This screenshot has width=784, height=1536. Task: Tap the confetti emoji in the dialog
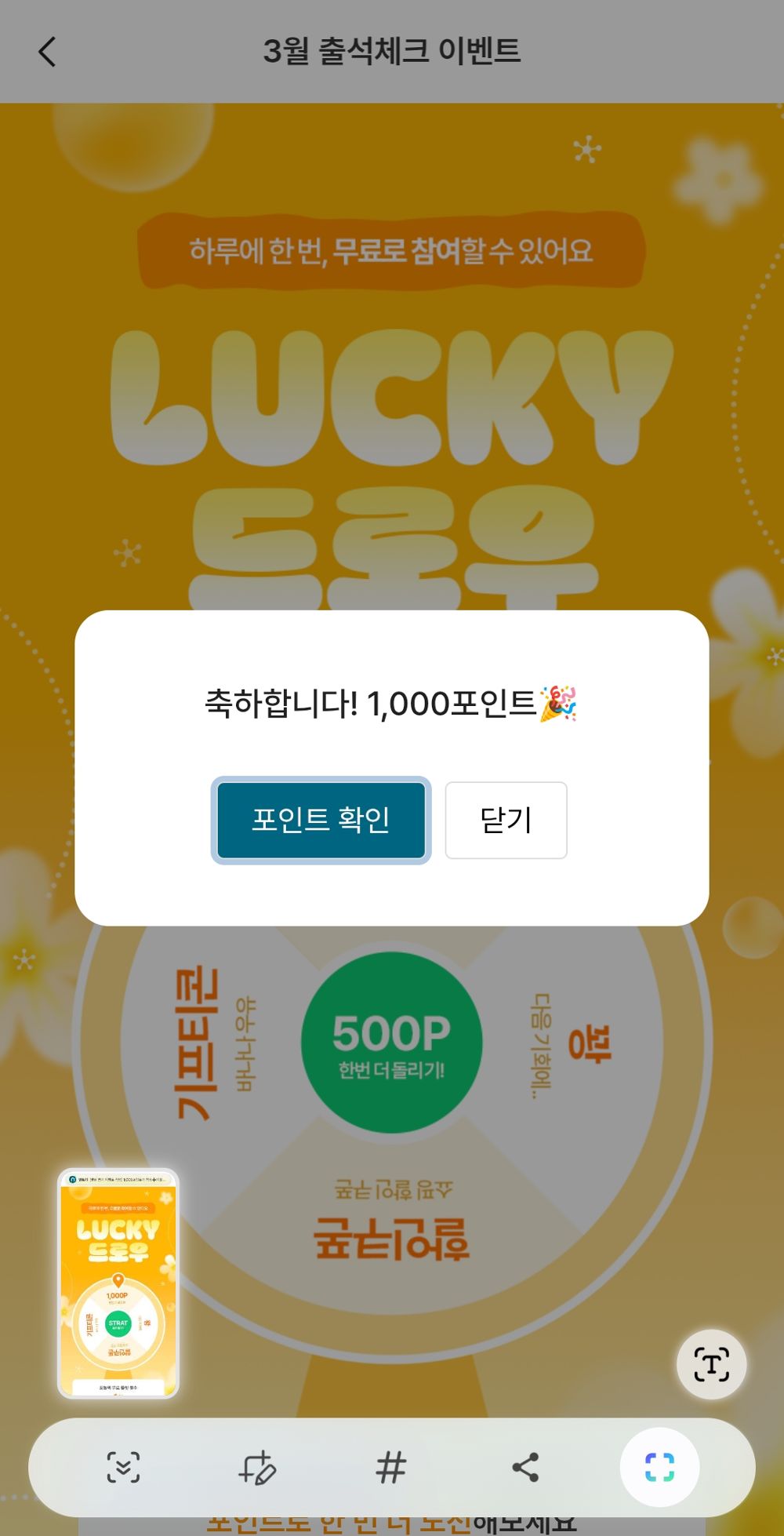coord(558,707)
